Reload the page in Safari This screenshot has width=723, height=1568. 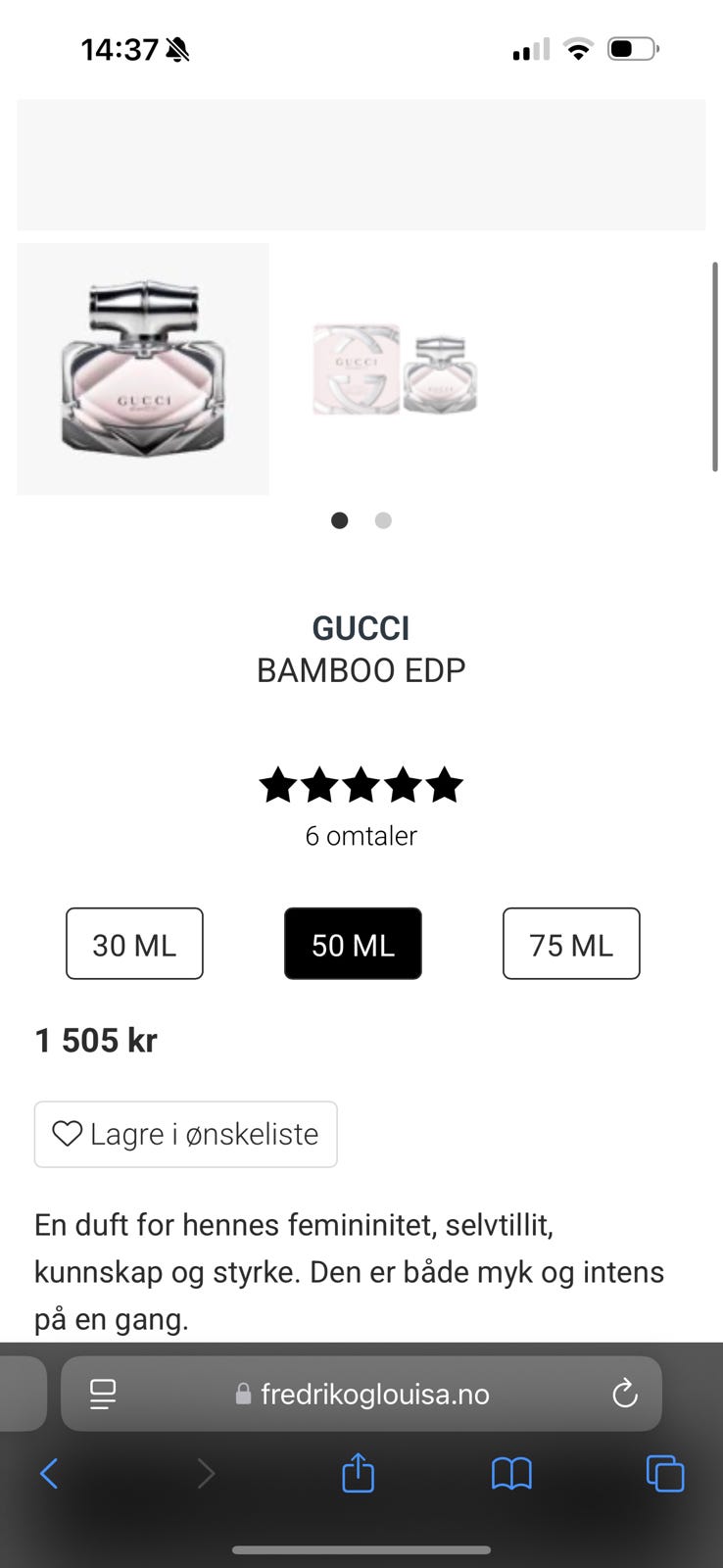pos(624,1394)
